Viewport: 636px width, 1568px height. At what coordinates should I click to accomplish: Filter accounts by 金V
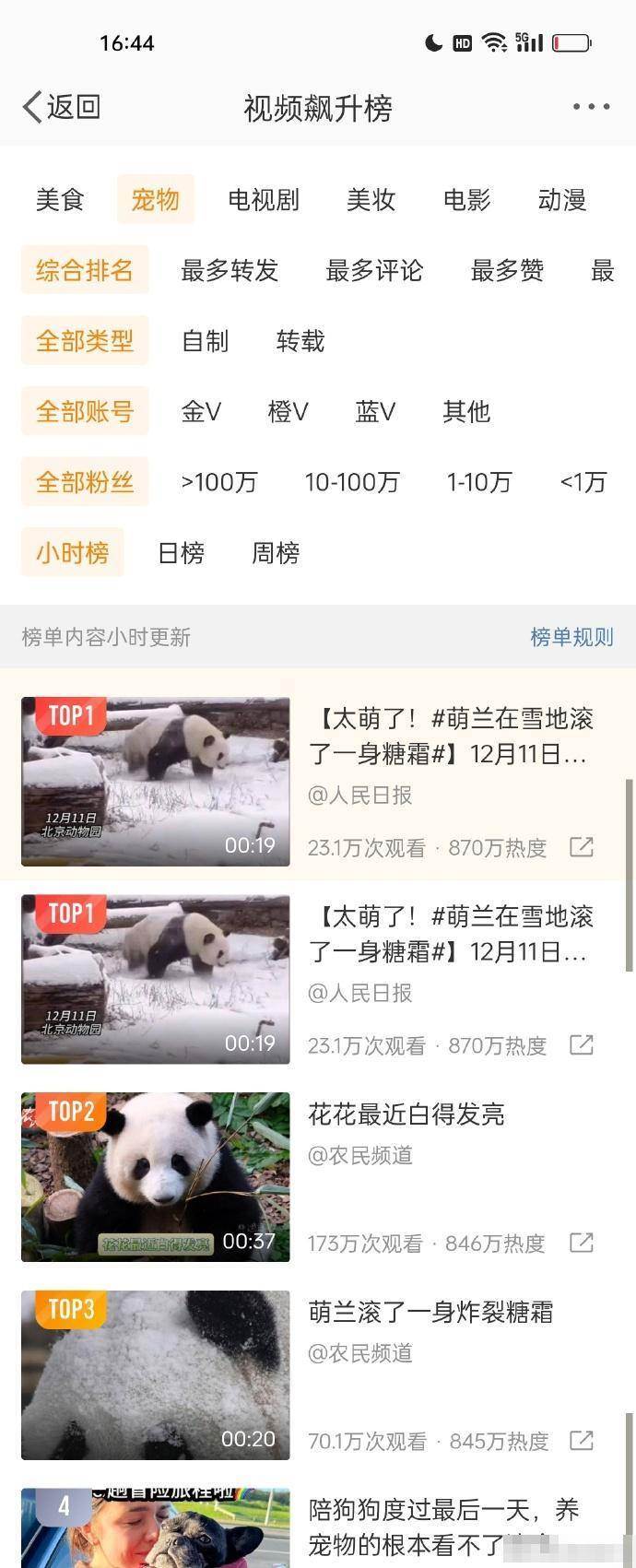pos(201,411)
